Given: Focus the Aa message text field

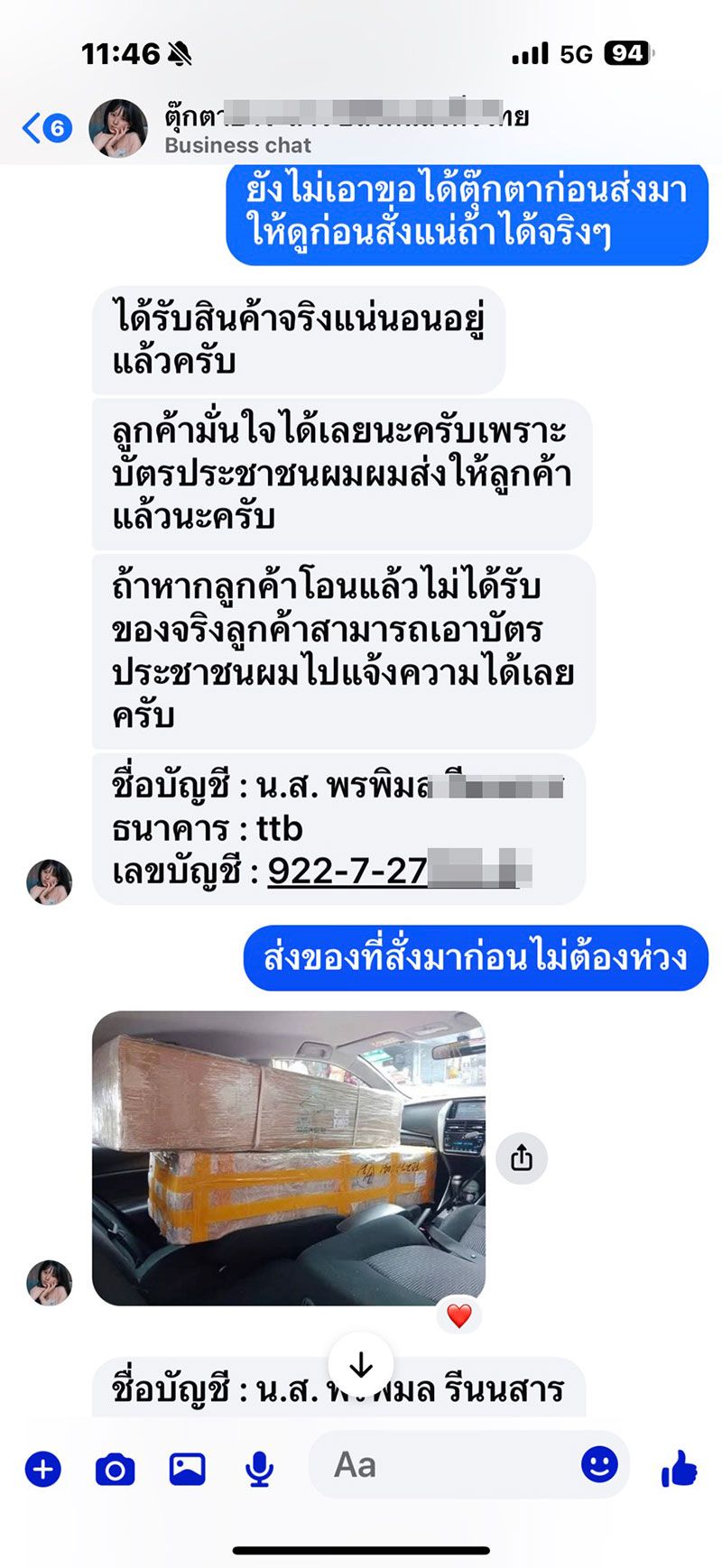Looking at the screenshot, I should click(442, 1465).
